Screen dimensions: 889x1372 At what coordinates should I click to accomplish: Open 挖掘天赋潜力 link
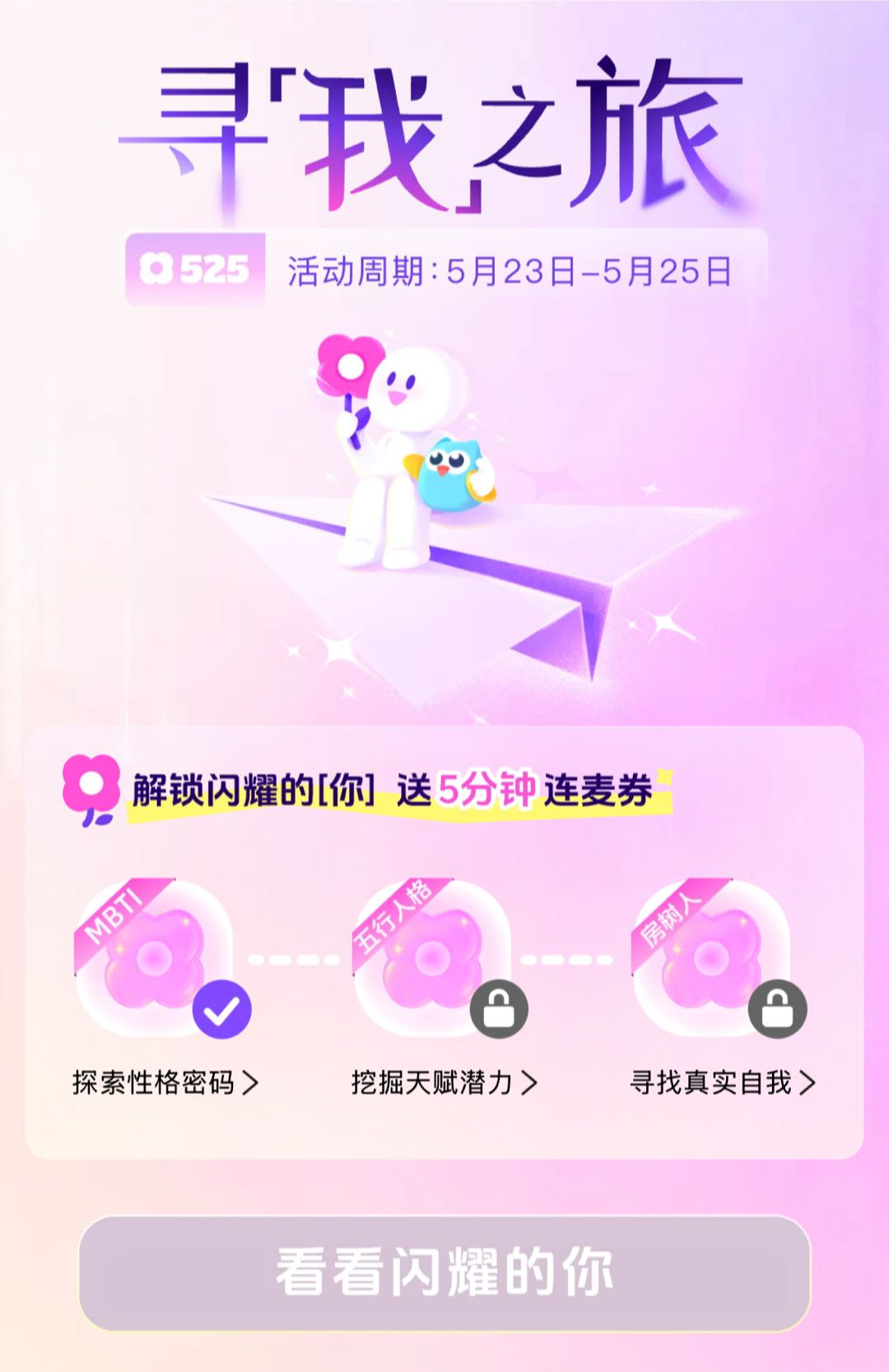click(444, 1082)
